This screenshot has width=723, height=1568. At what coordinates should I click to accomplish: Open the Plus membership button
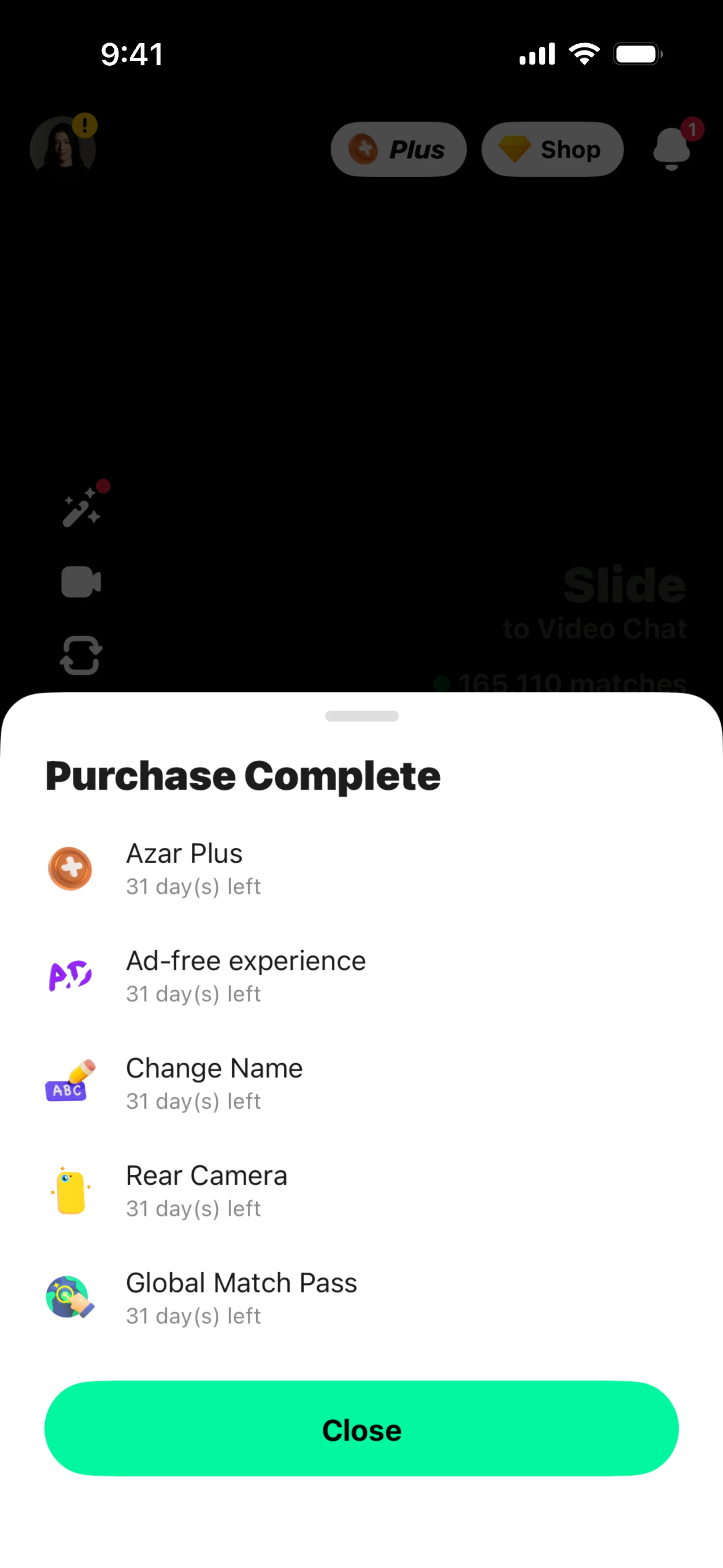[399, 149]
